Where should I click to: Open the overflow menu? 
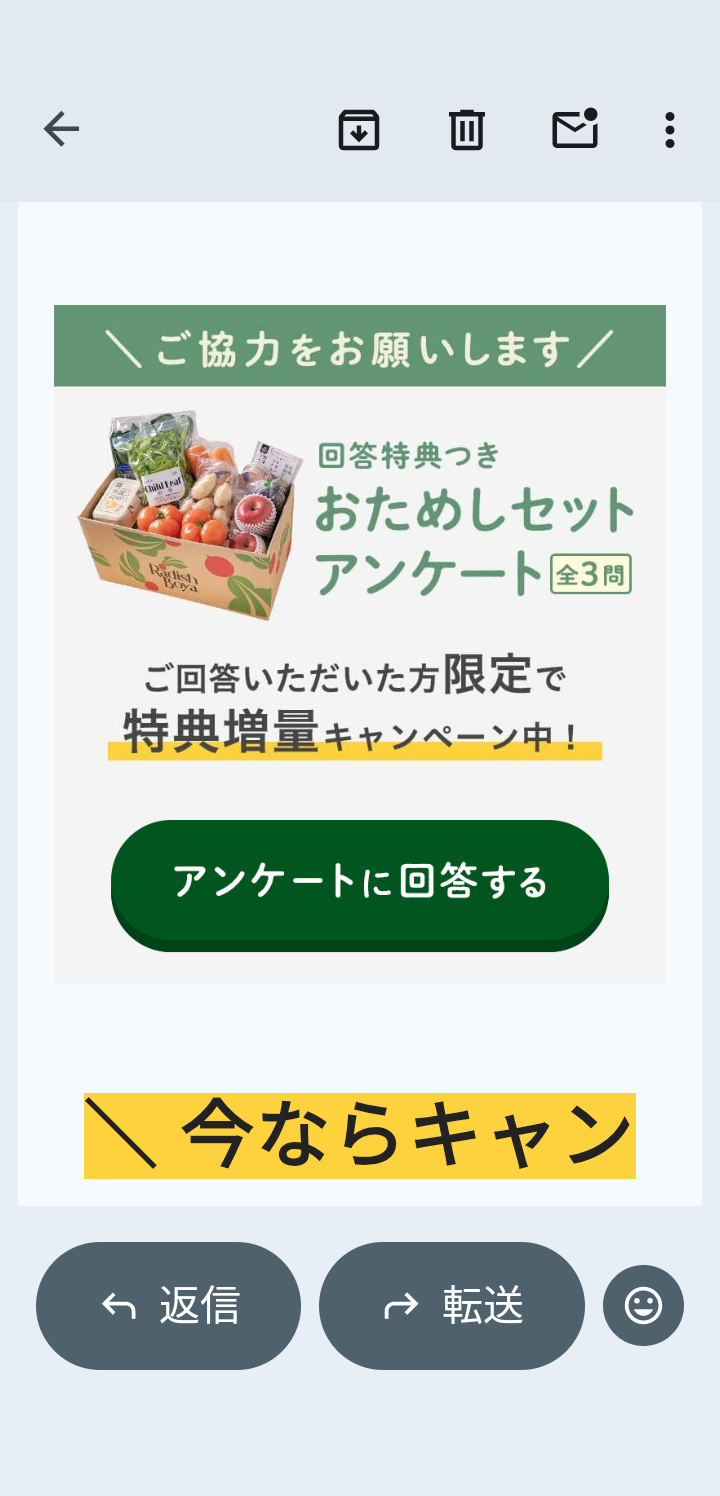click(x=669, y=130)
